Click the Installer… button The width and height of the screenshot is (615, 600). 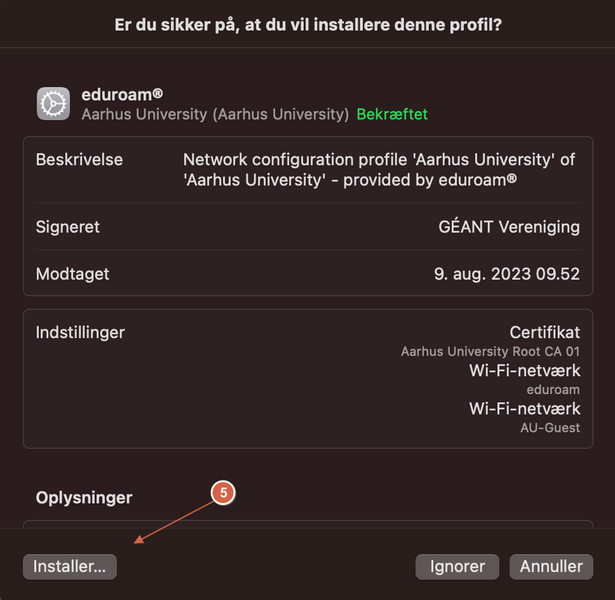[70, 566]
